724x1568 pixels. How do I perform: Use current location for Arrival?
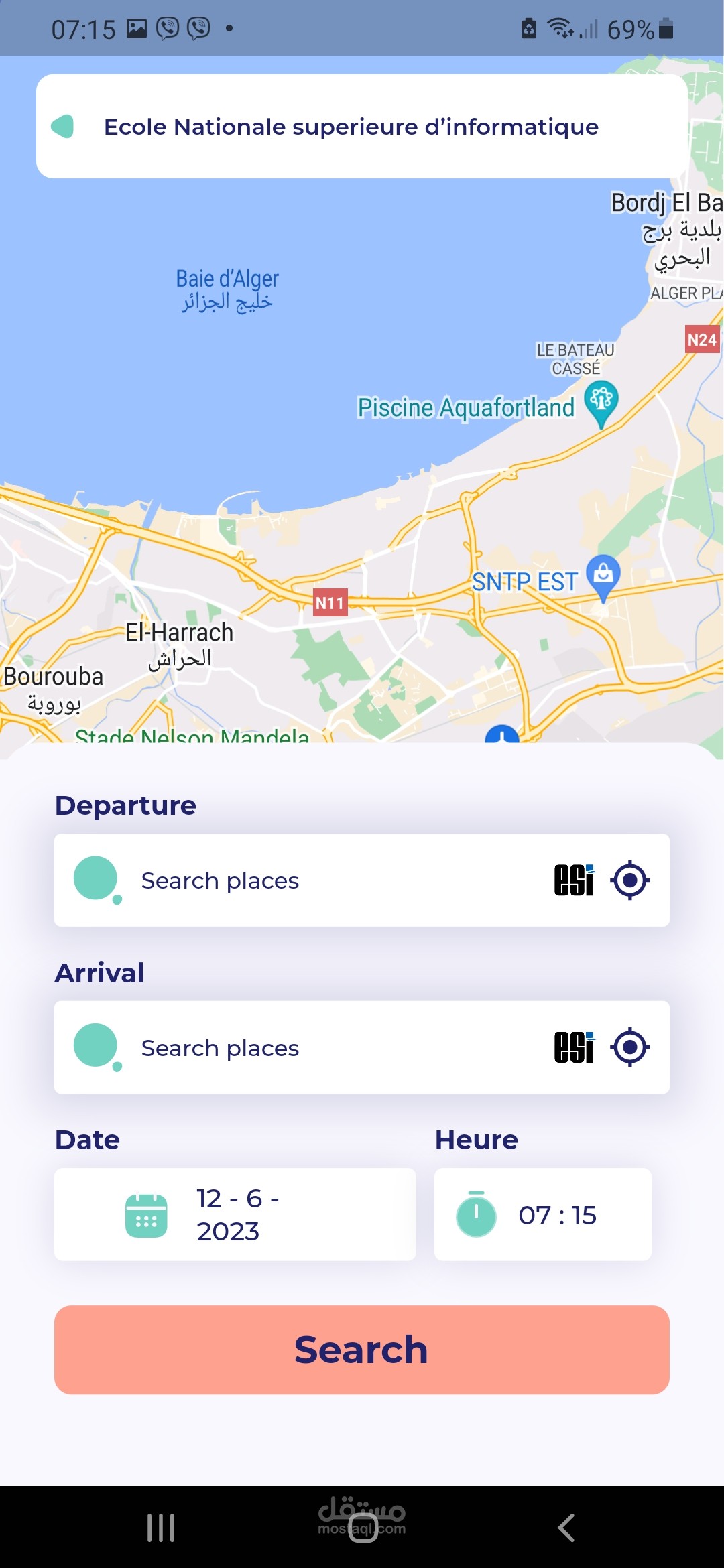(x=630, y=1047)
